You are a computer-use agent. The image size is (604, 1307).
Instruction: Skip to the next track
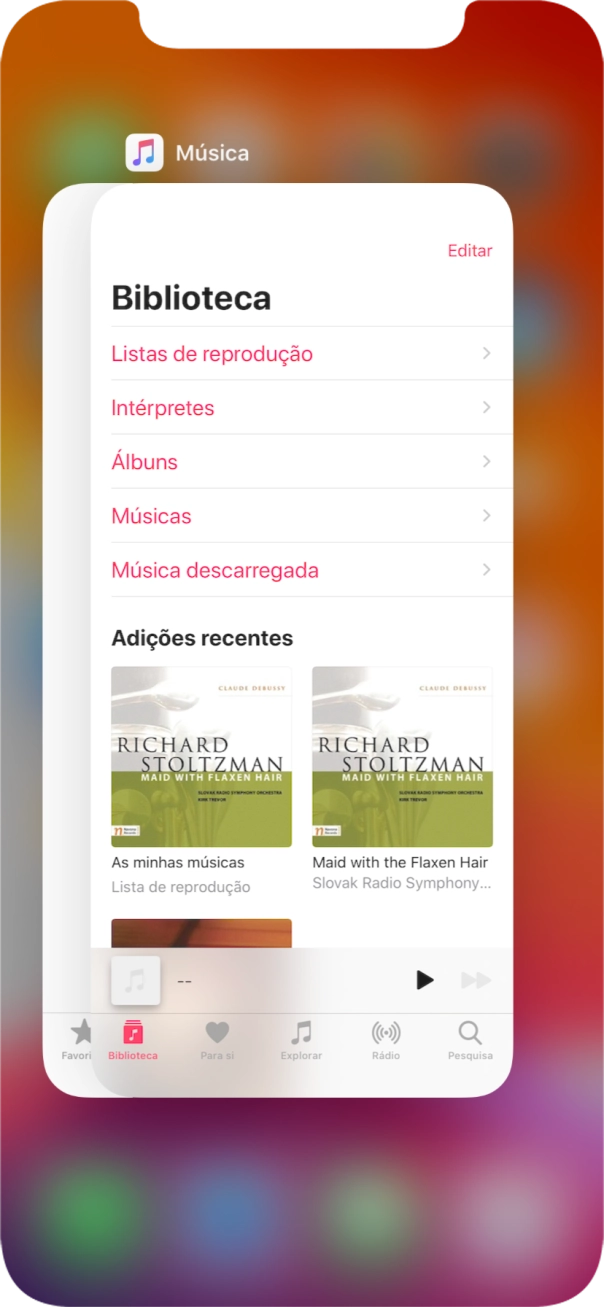tap(476, 980)
